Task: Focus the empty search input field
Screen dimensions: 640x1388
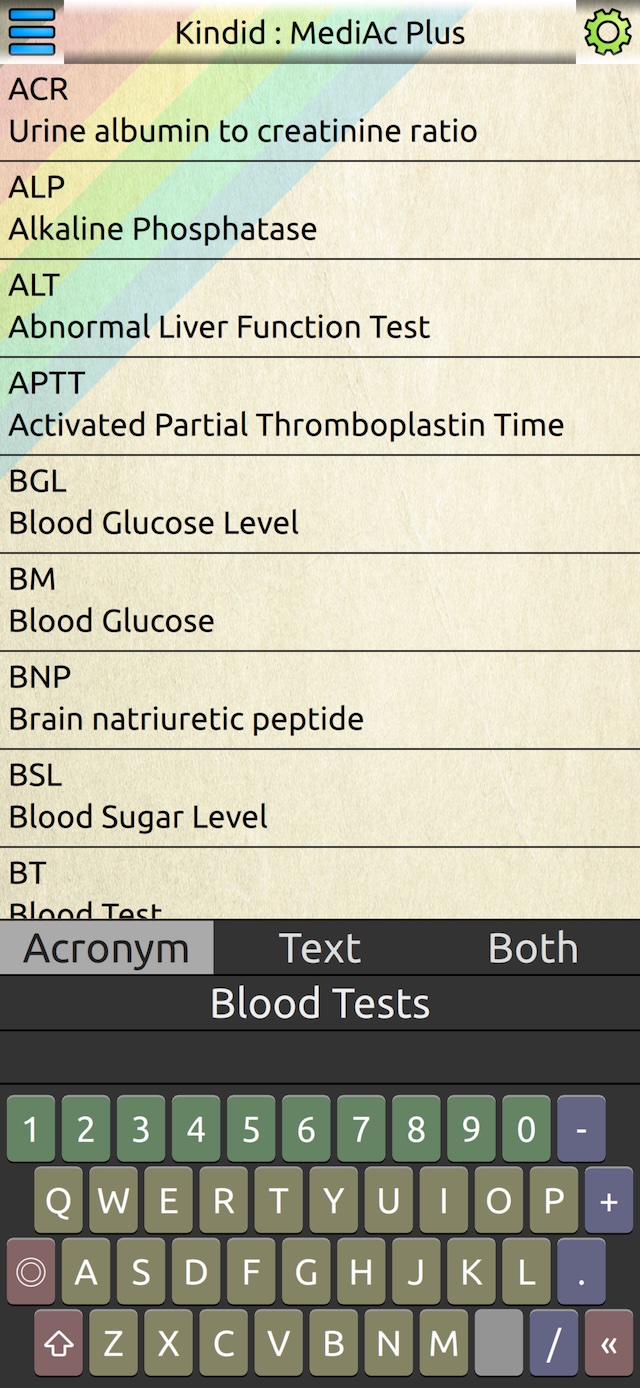Action: tap(320, 1057)
